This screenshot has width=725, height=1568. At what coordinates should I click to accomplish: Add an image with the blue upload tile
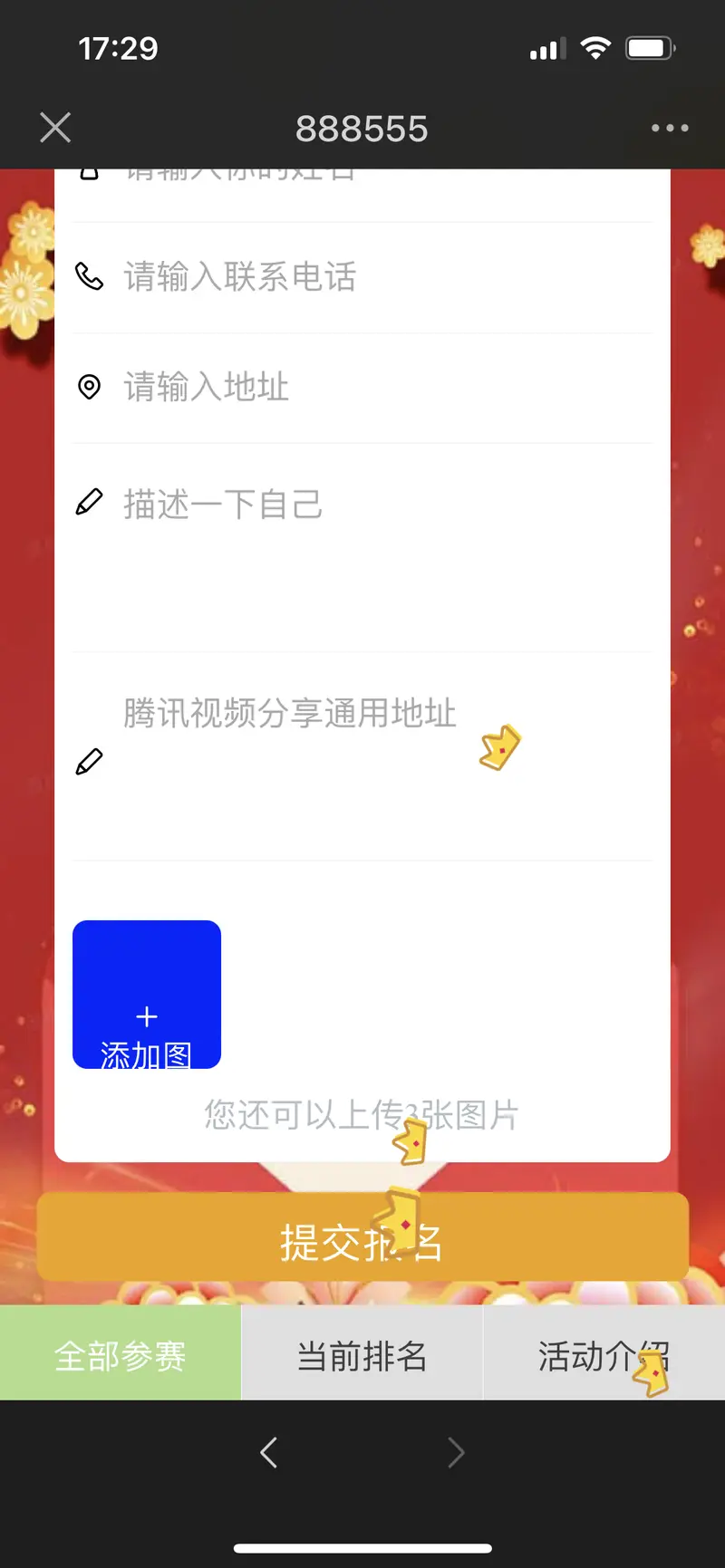(147, 995)
